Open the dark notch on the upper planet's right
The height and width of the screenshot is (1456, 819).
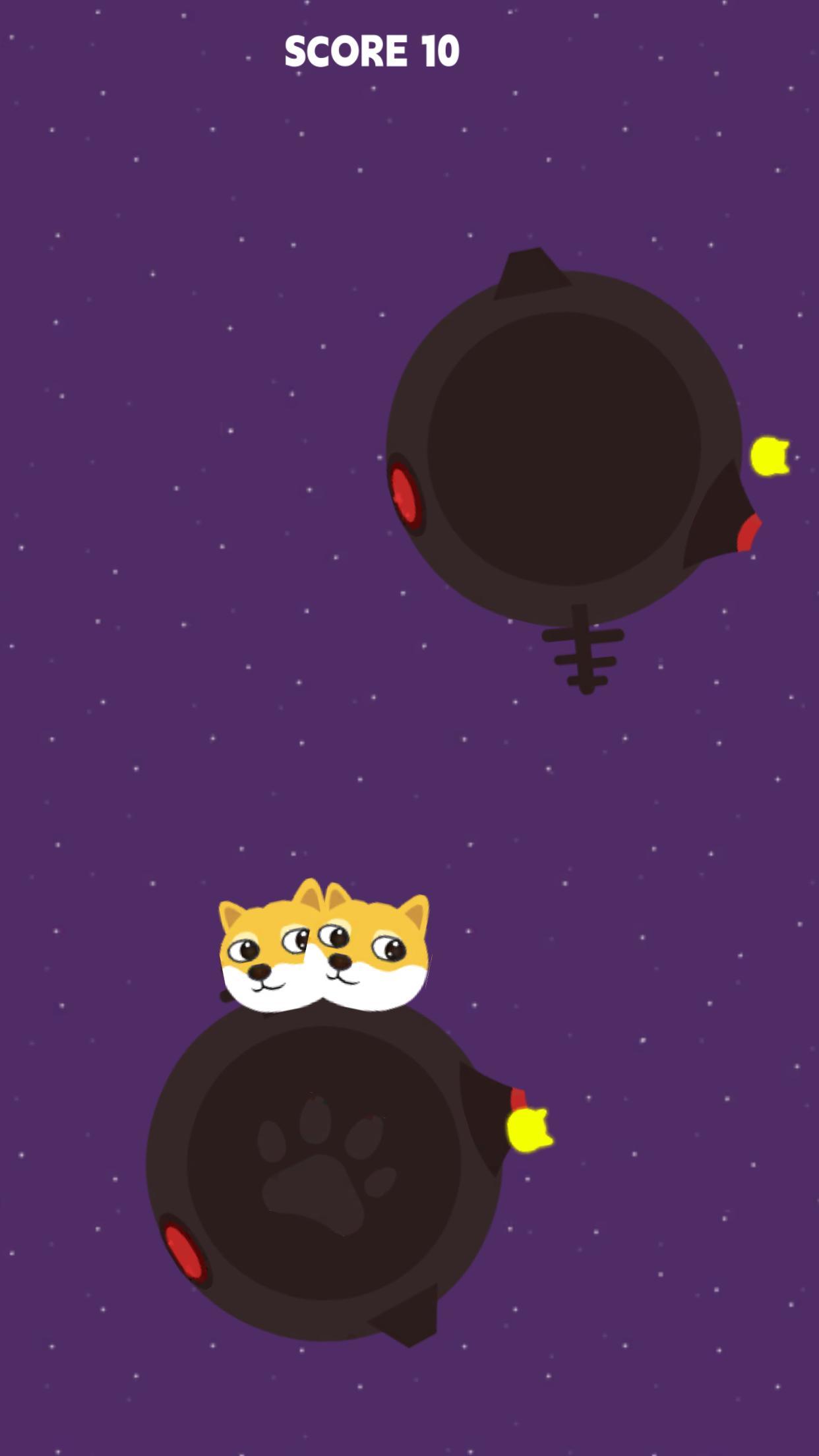(x=722, y=508)
